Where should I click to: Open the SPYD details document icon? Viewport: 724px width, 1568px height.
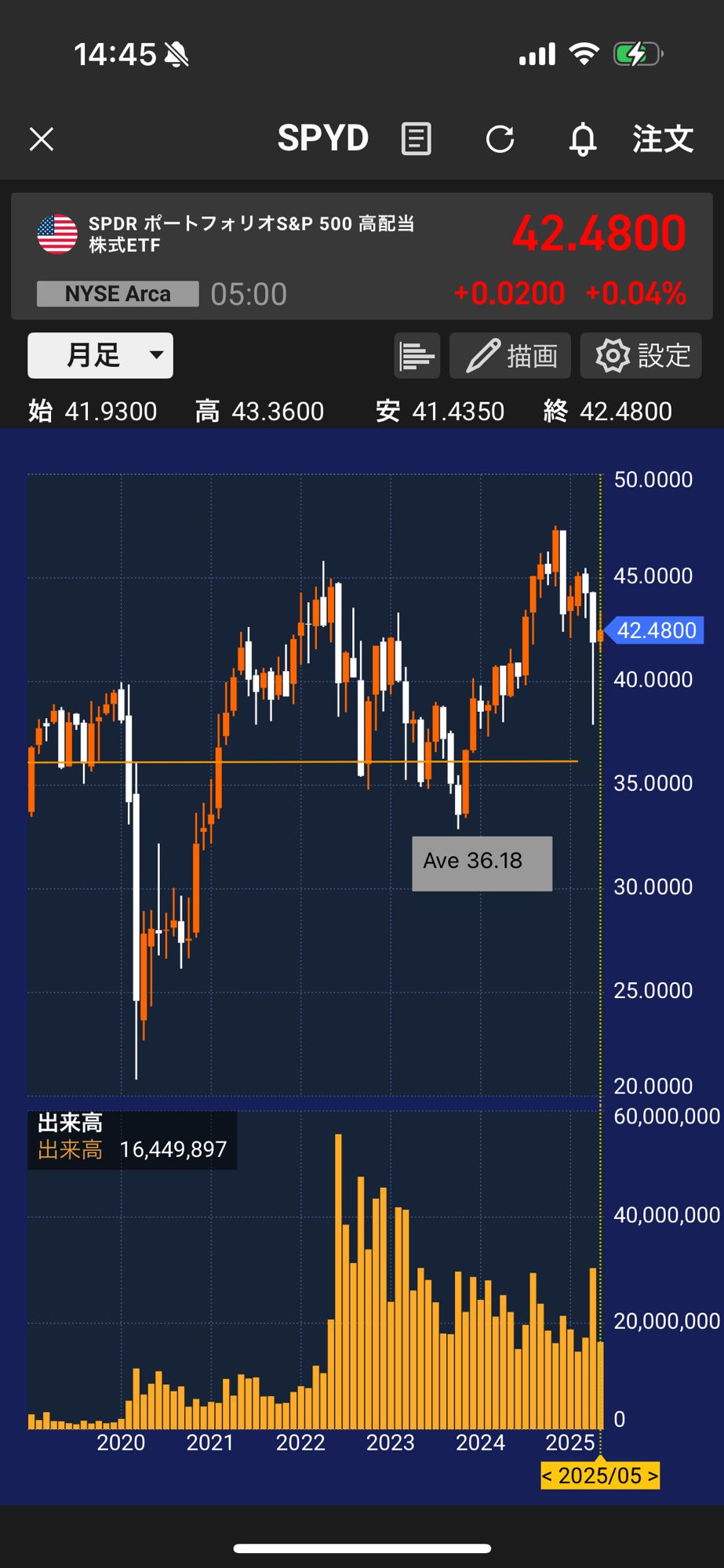pos(416,140)
